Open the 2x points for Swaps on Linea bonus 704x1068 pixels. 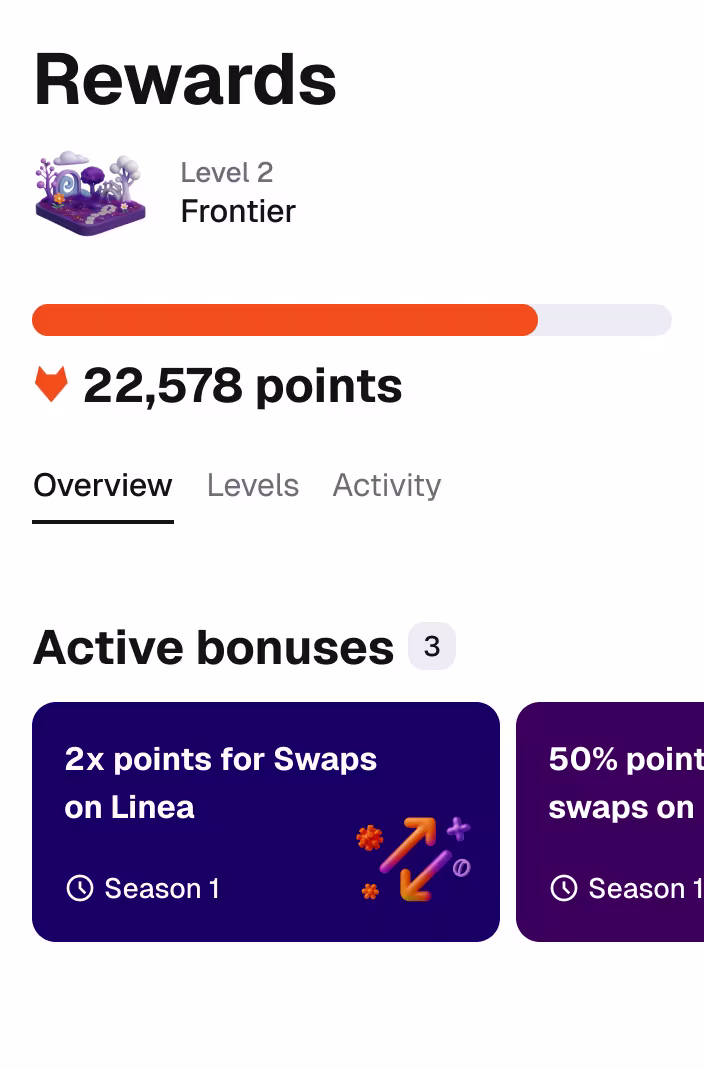pos(266,821)
